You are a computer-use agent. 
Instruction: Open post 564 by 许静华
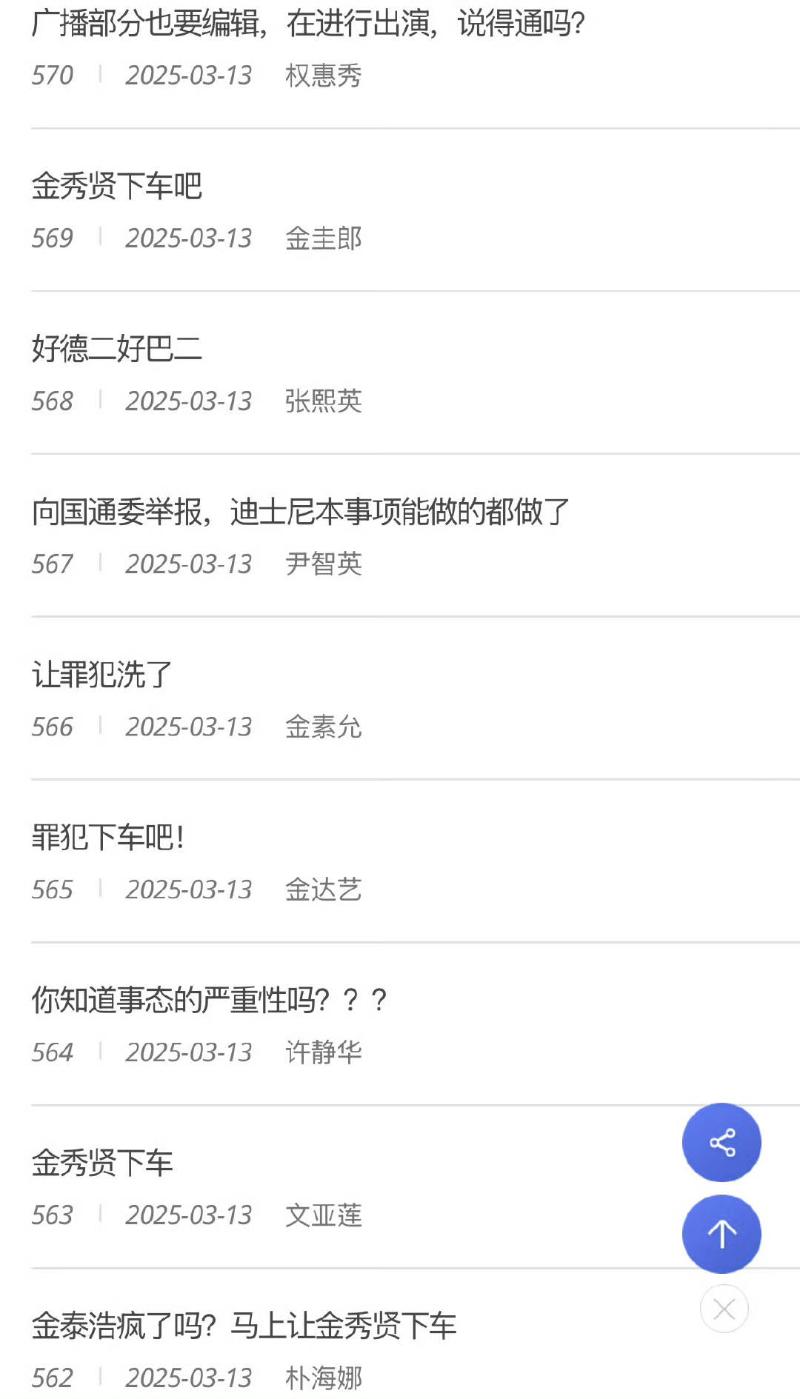[209, 1000]
